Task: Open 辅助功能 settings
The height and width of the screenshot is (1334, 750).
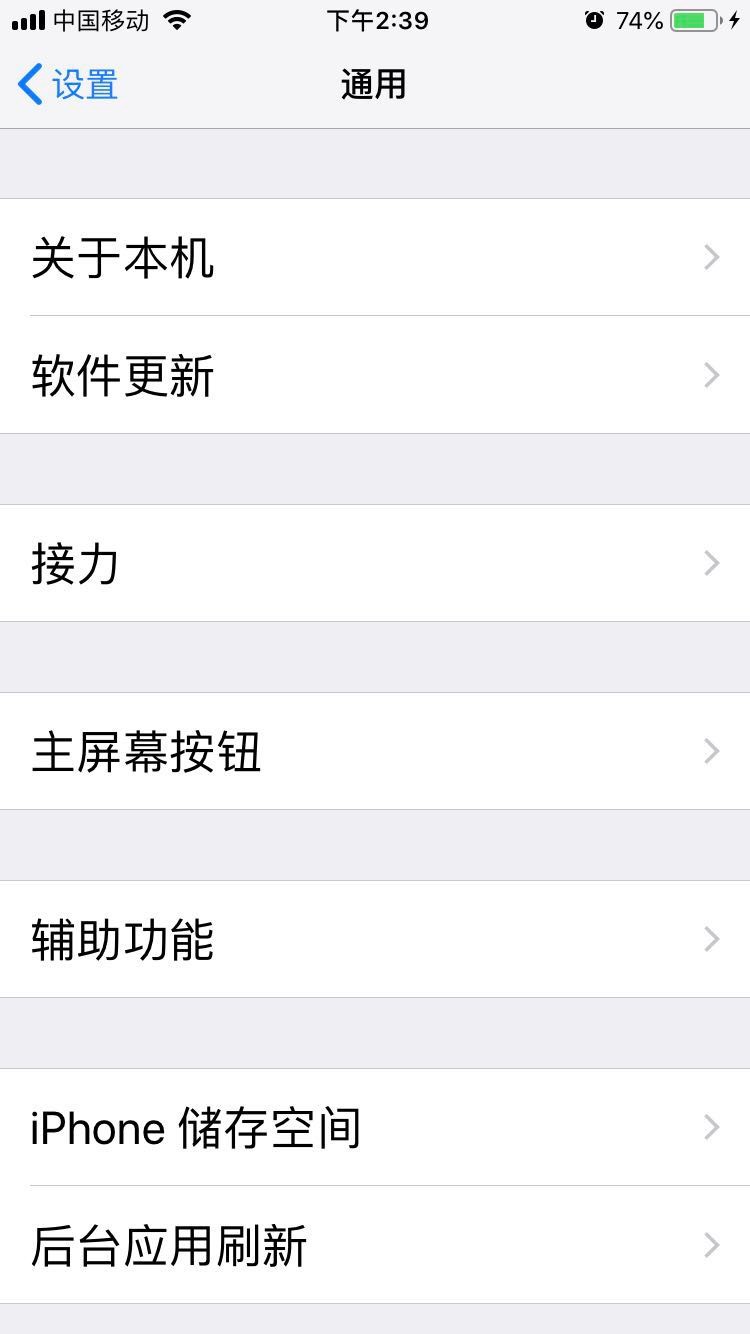Action: click(x=374, y=940)
